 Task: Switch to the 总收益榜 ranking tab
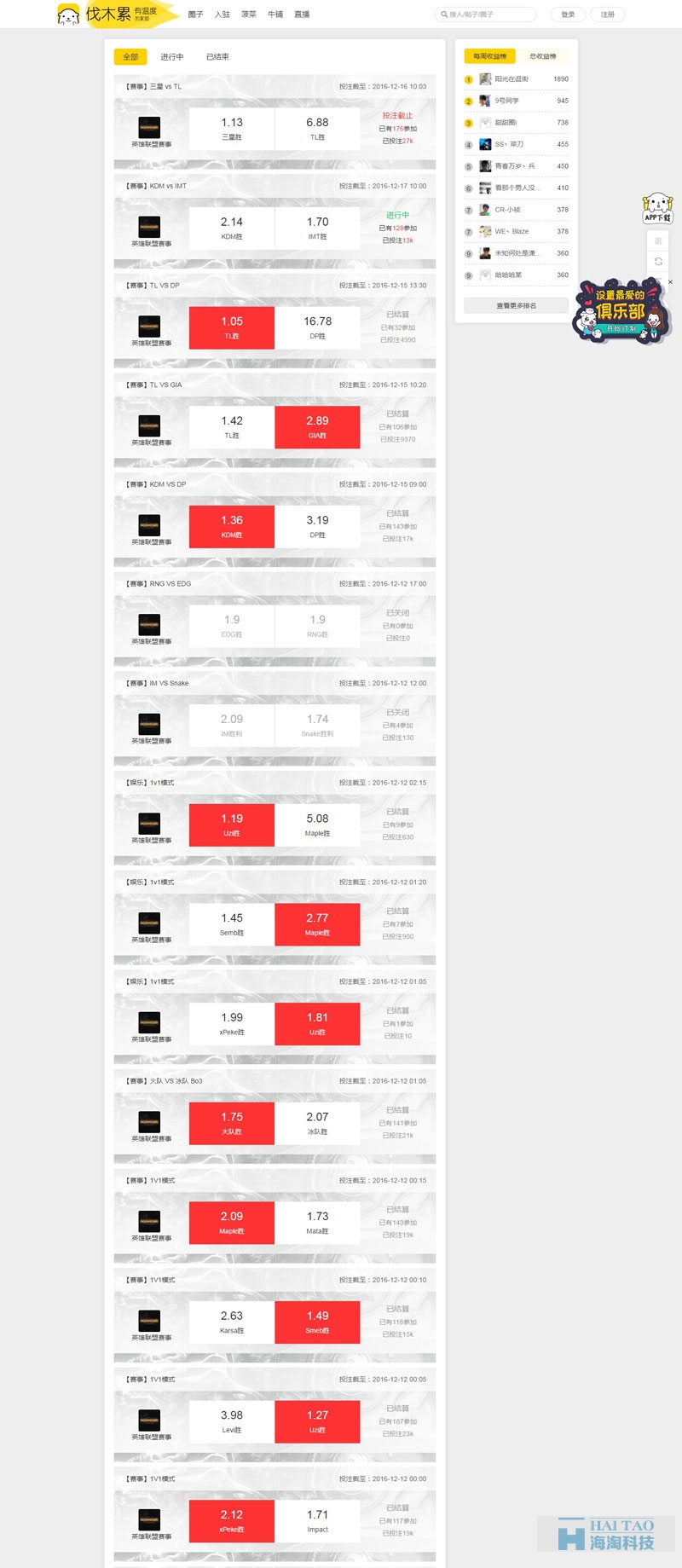coord(543,56)
